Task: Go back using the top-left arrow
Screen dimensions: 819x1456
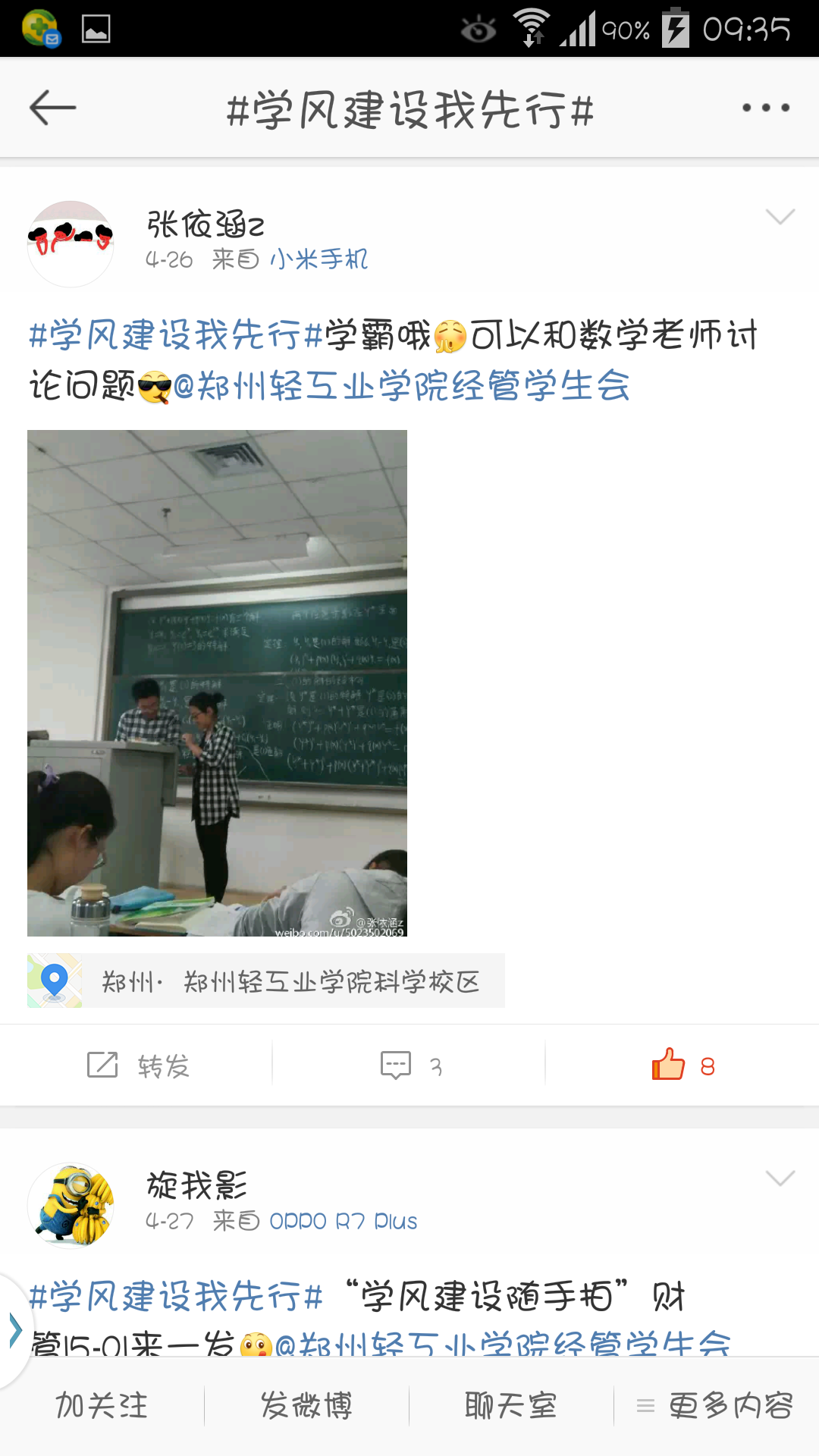Action: [x=52, y=108]
